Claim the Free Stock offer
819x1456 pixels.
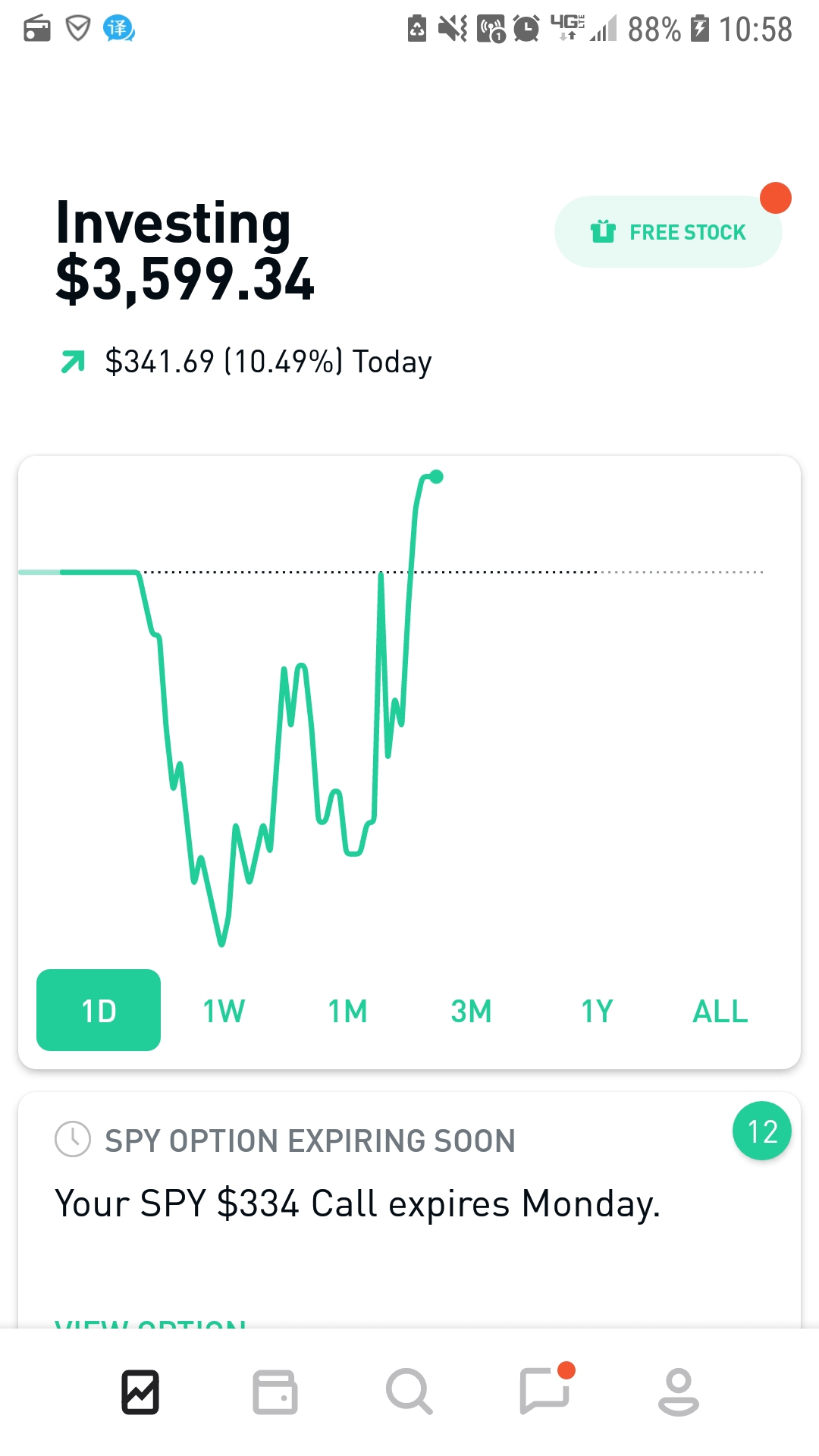pos(668,232)
